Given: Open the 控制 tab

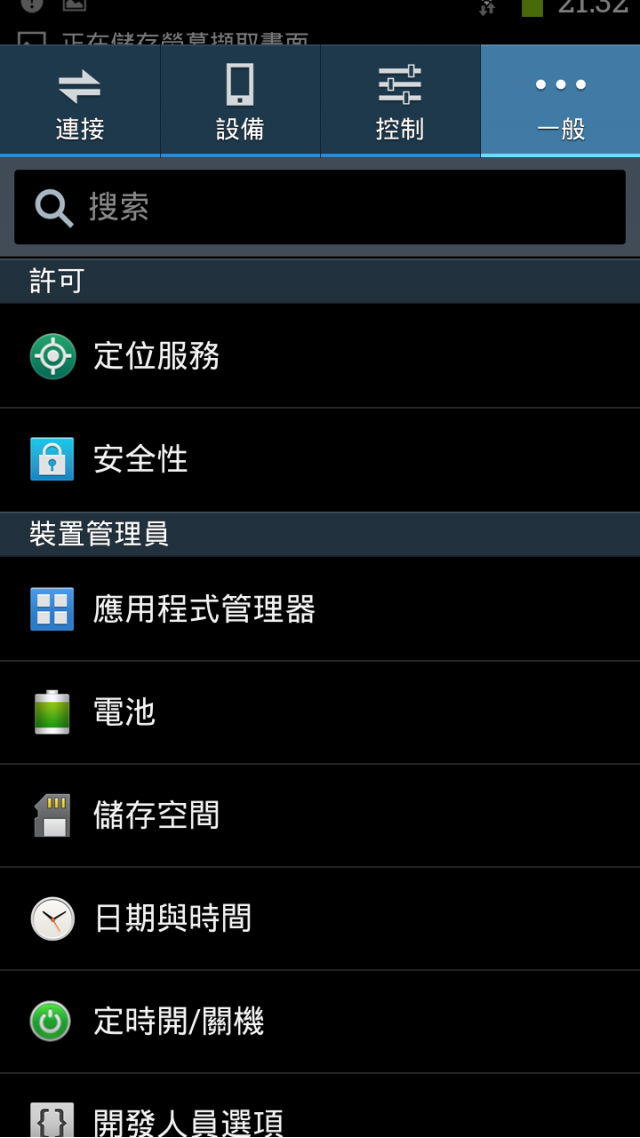Looking at the screenshot, I should pos(400,101).
